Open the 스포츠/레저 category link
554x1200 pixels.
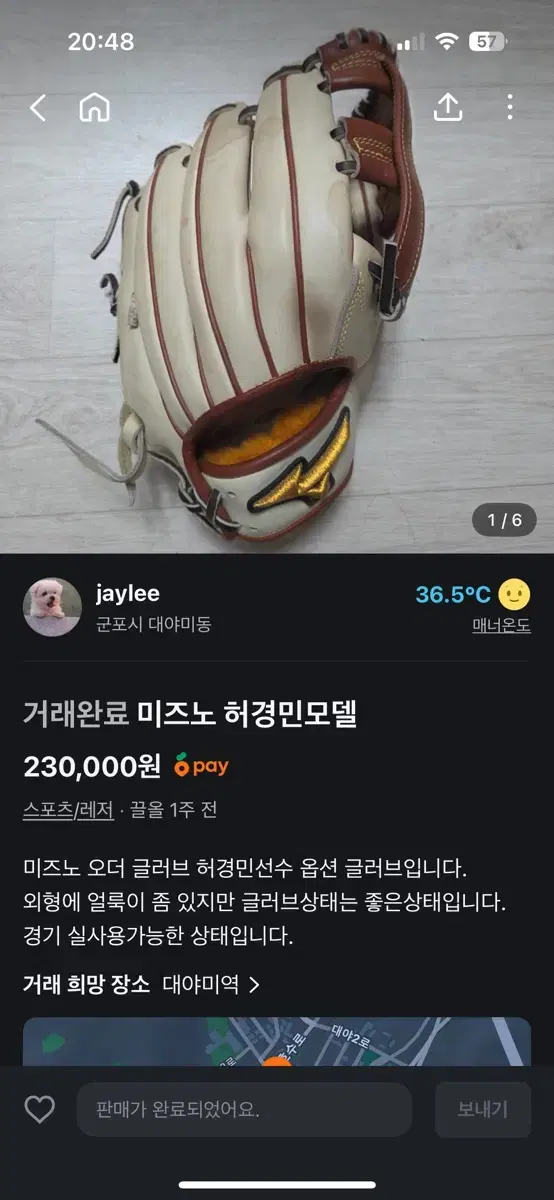pos(68,810)
